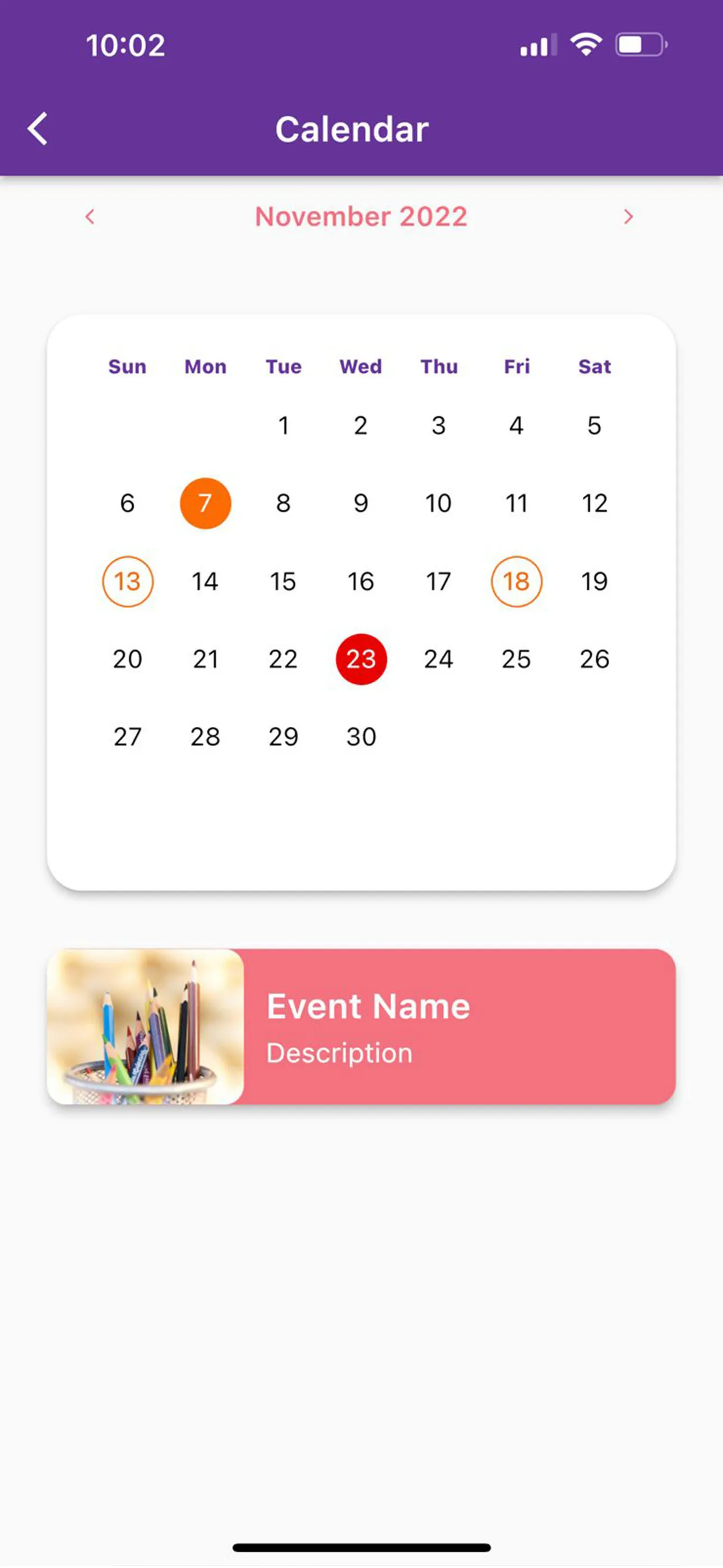
Task: Tap the red highlighted date 23
Action: (x=361, y=659)
